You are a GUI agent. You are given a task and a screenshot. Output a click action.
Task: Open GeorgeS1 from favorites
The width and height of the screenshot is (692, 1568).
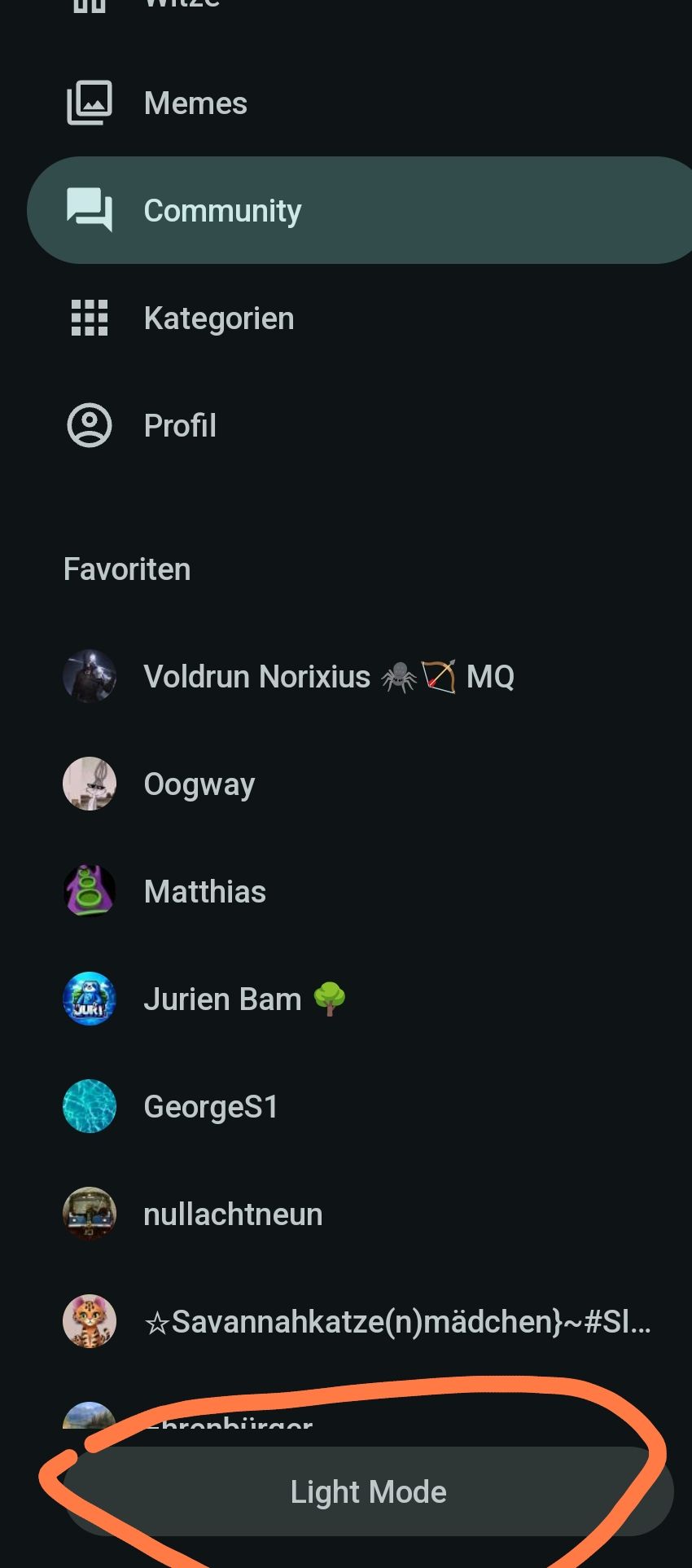(x=211, y=1107)
